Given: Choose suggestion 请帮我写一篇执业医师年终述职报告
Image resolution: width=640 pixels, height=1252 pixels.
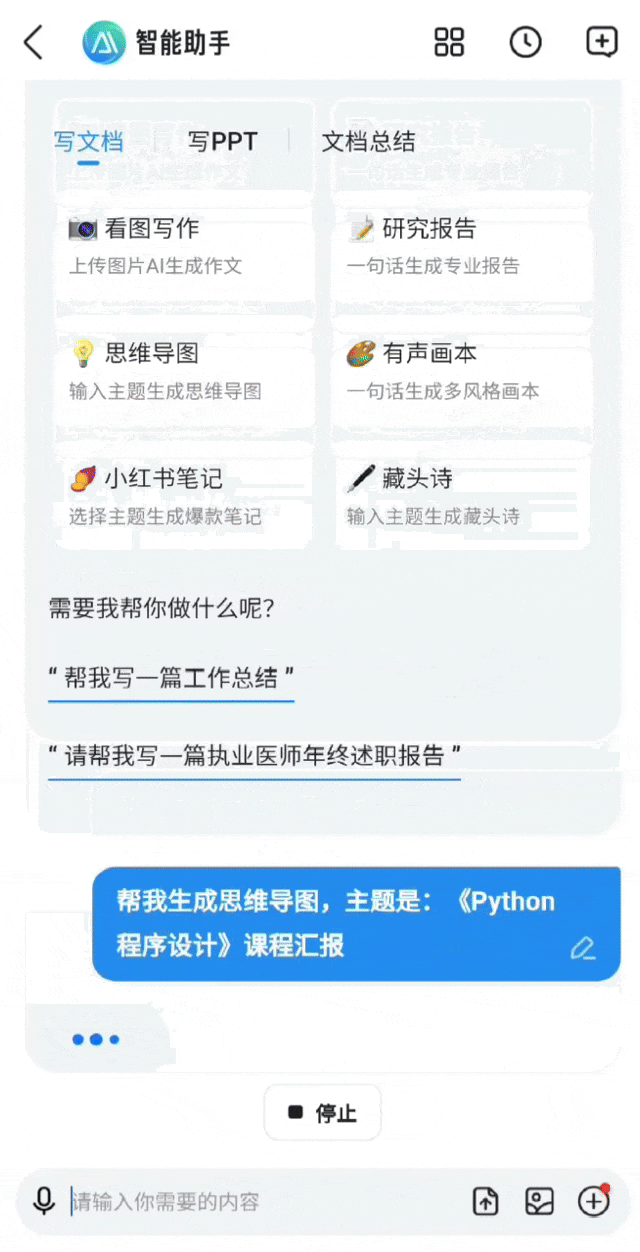Looking at the screenshot, I should pyautogui.click(x=254, y=755).
